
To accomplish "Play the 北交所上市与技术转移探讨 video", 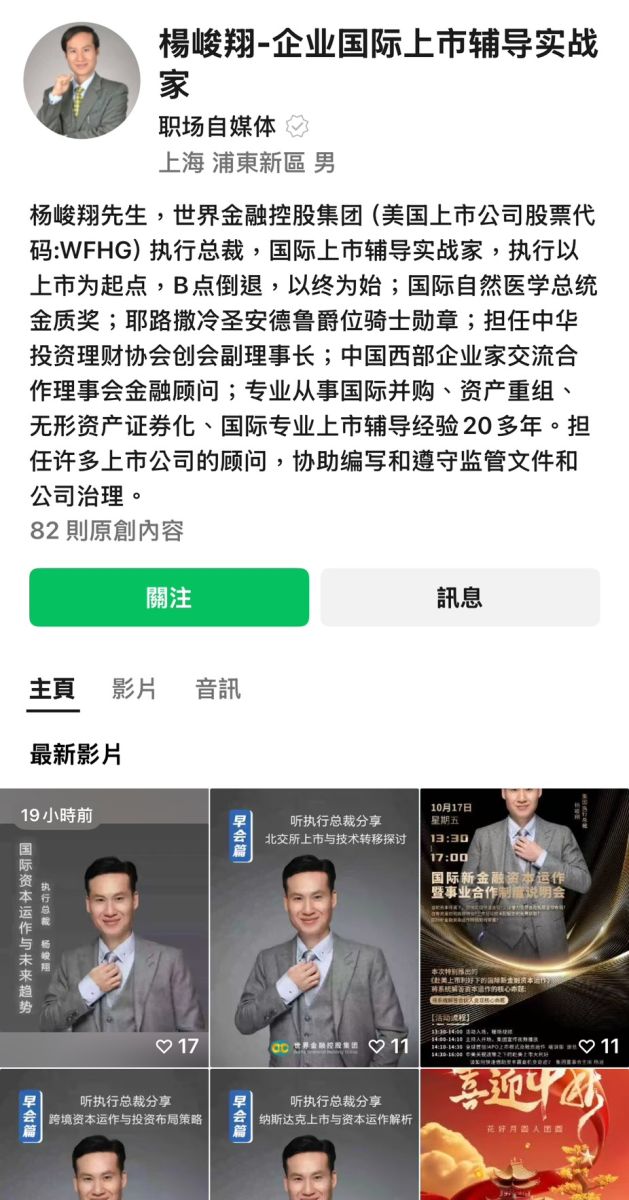I will 314,927.
